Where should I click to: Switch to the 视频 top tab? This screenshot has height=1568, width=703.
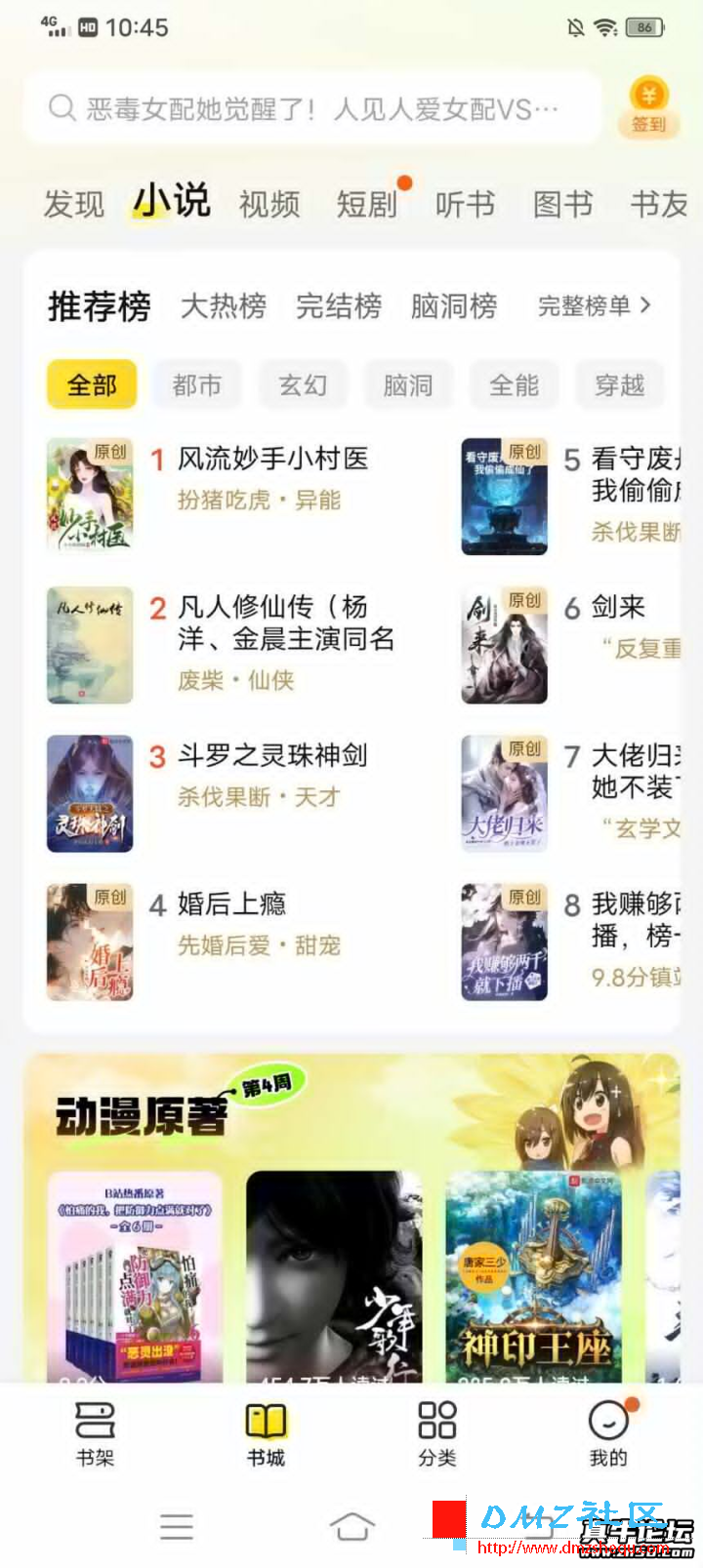[269, 204]
